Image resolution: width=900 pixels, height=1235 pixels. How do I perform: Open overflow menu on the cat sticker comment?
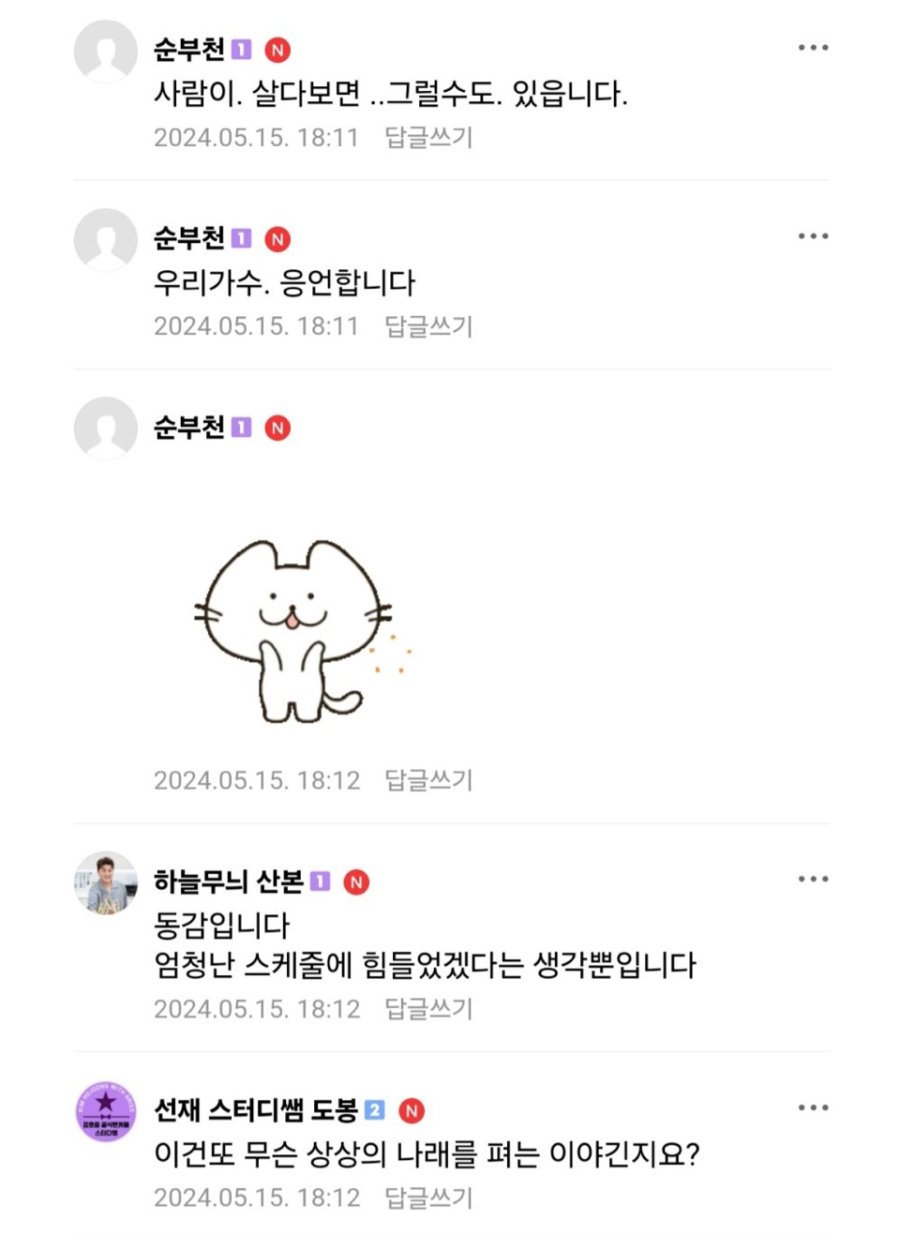pos(812,427)
